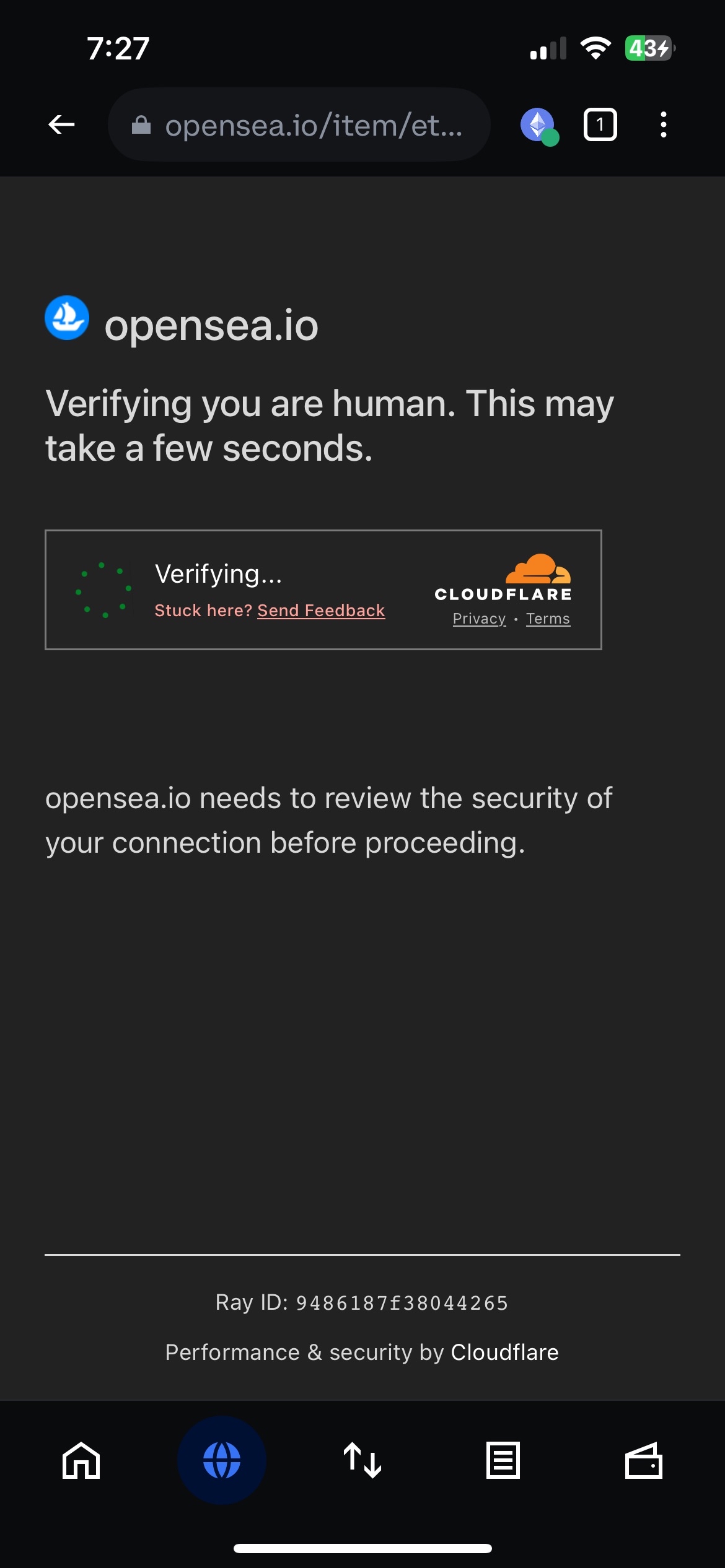Open the wallet tab
The height and width of the screenshot is (1568, 725).
(x=643, y=1460)
